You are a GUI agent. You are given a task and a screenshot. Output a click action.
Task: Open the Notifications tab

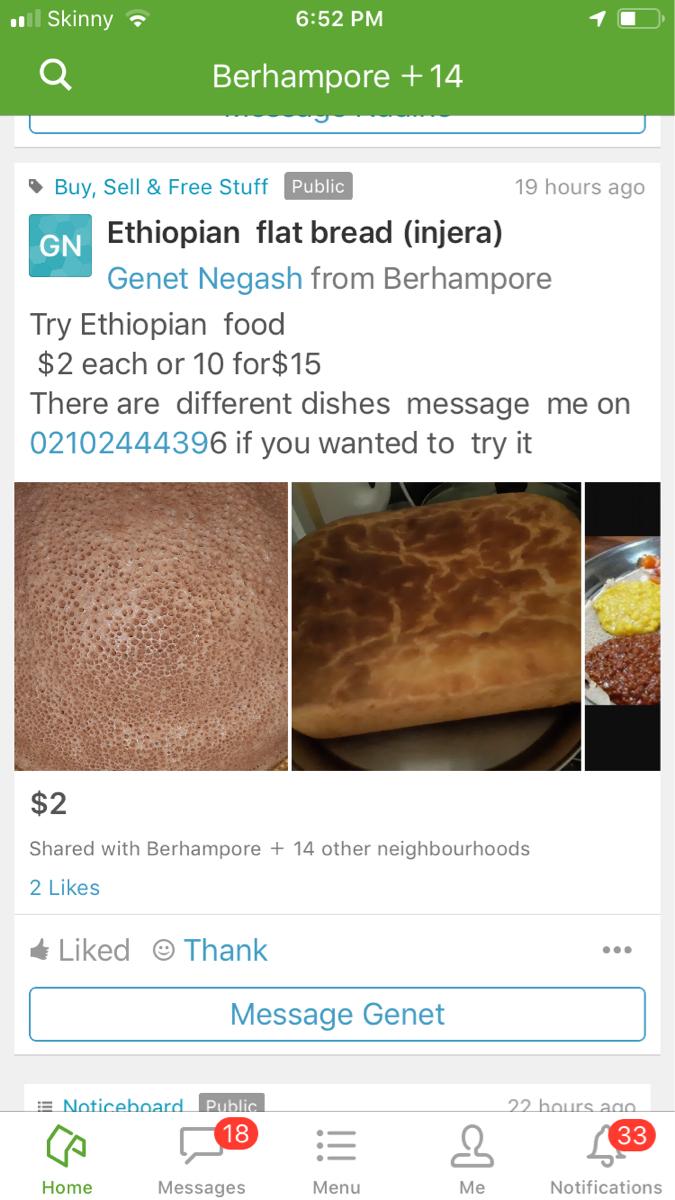pyautogui.click(x=606, y=1158)
